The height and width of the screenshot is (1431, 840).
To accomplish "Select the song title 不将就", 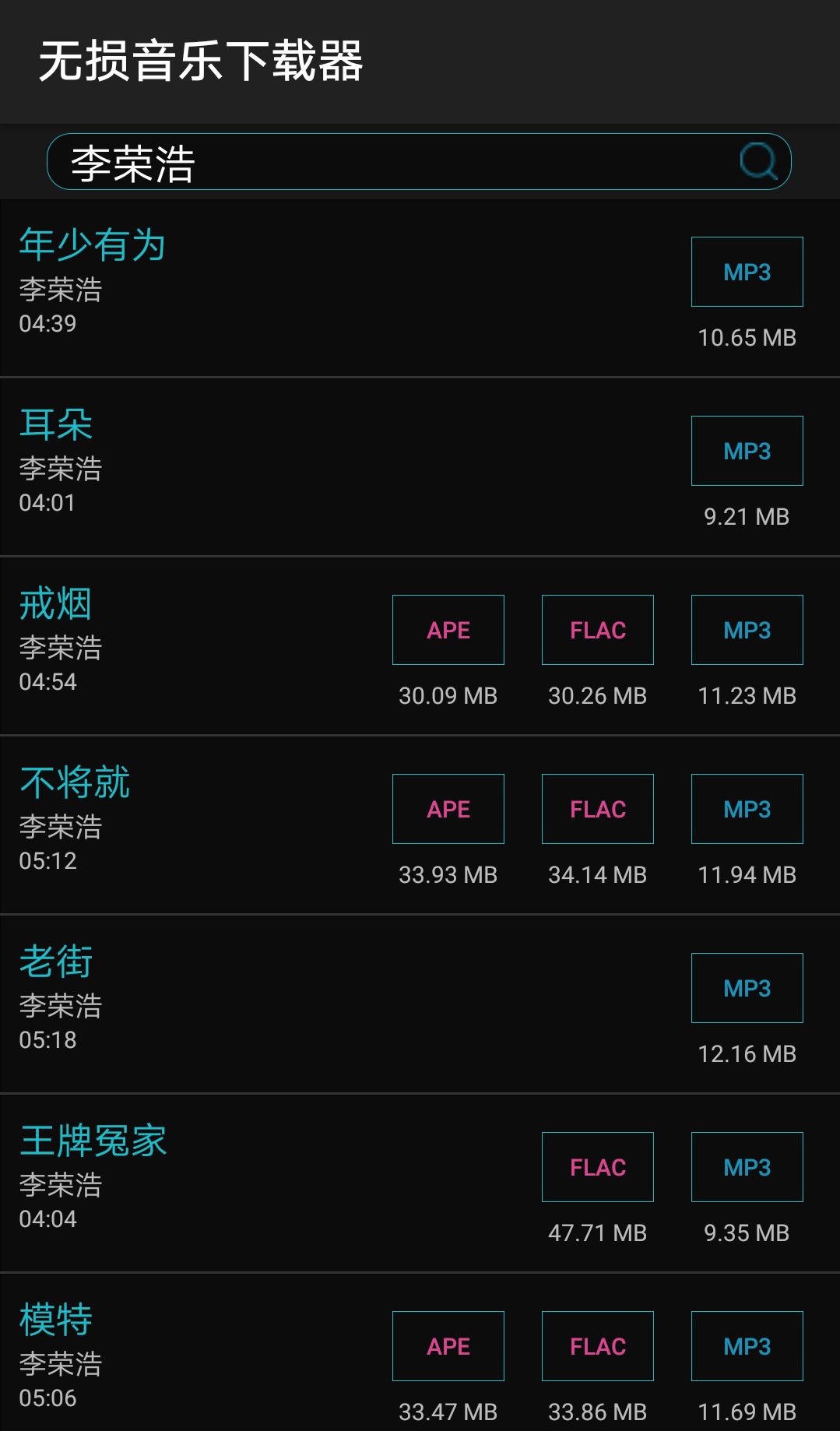I will (x=74, y=781).
